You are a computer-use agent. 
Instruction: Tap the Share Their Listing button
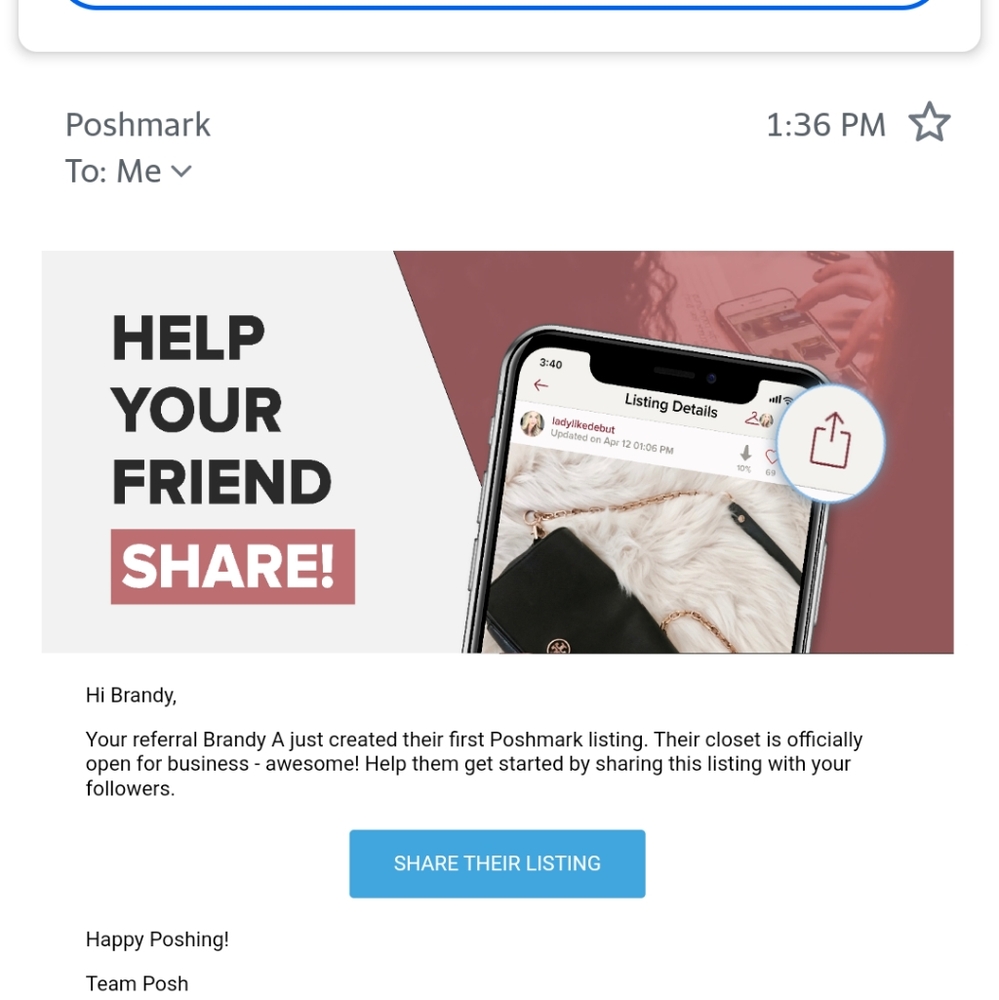pos(497,864)
